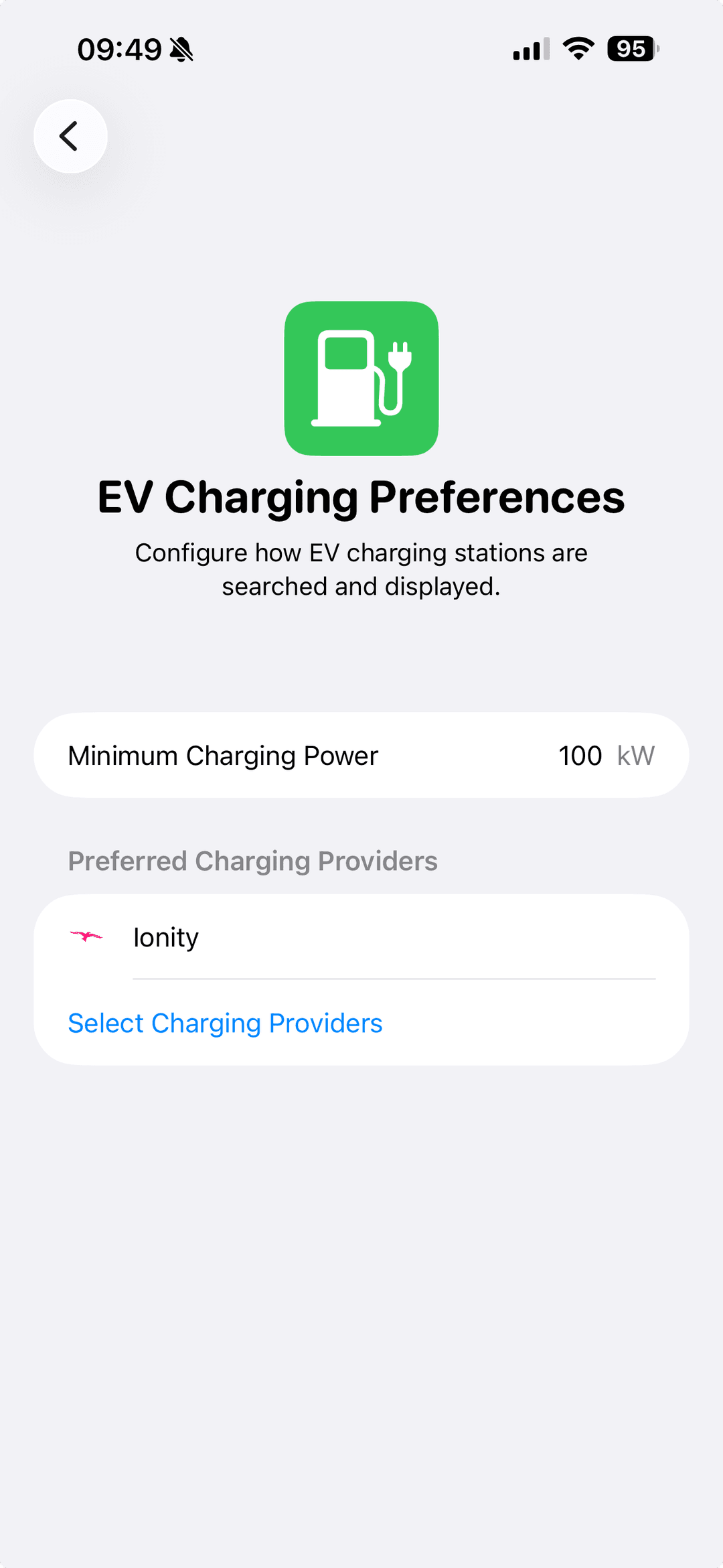Edit the minimum charging power value 100
This screenshot has height=1568, width=723.
pyautogui.click(x=580, y=755)
